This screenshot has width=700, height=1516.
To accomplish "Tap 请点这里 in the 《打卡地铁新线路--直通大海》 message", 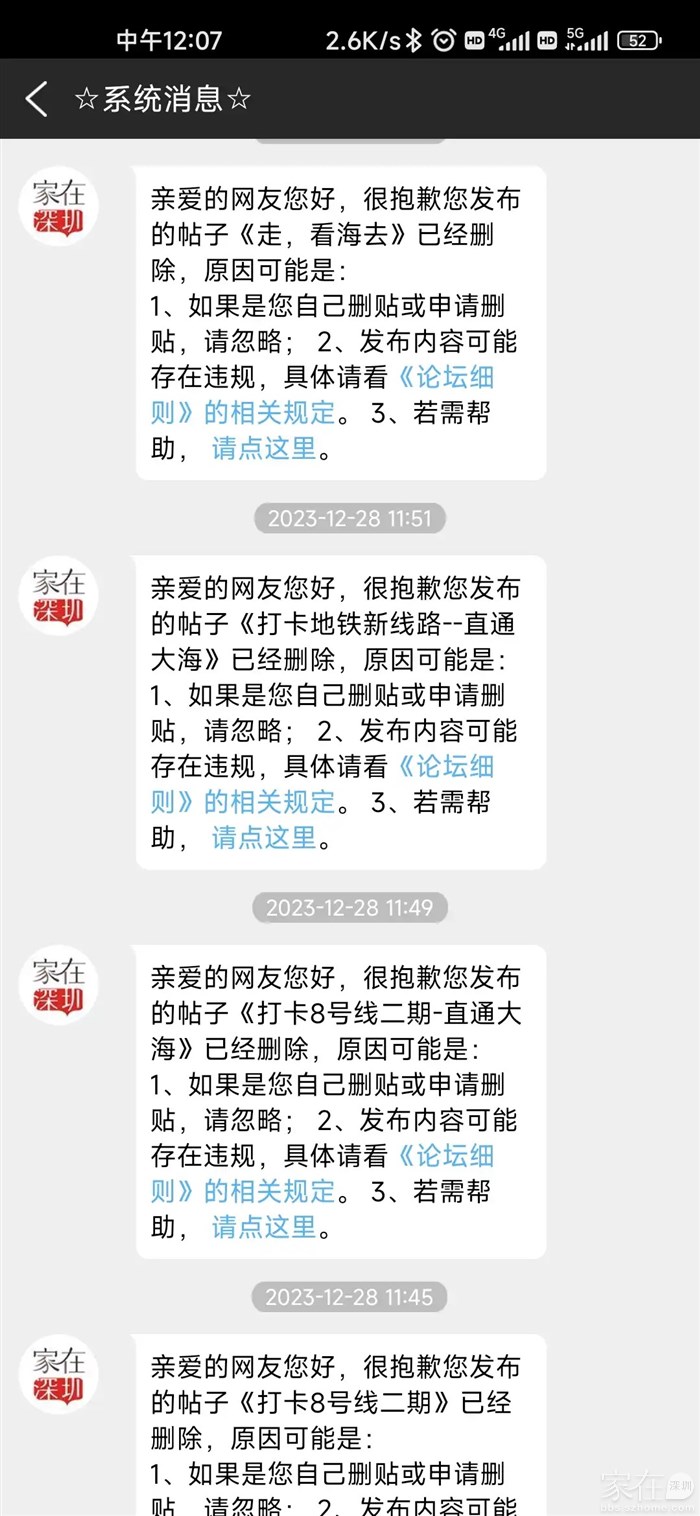I will (264, 837).
